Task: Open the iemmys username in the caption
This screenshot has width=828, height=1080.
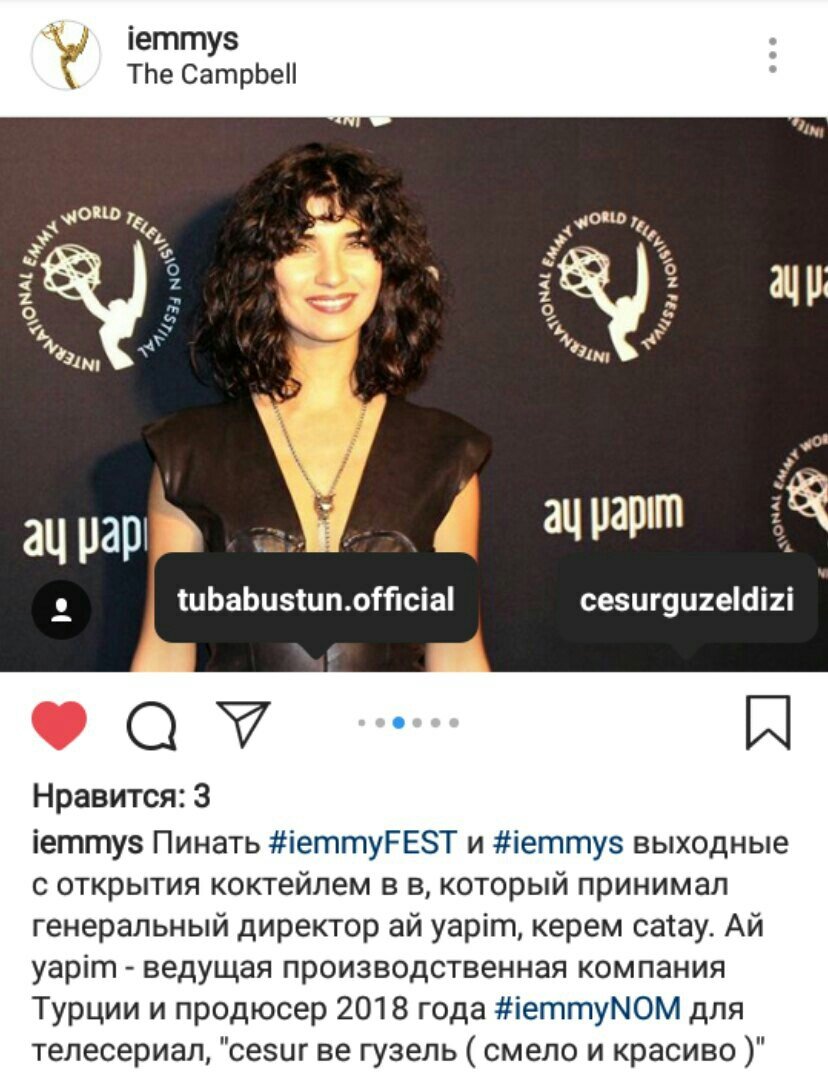Action: (x=88, y=843)
